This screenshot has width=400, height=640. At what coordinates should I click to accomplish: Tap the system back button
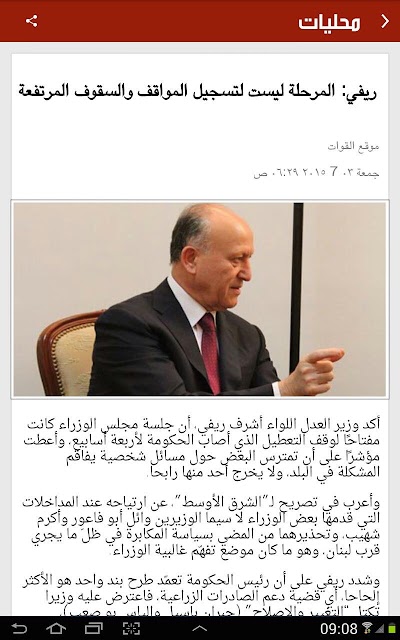(19, 628)
